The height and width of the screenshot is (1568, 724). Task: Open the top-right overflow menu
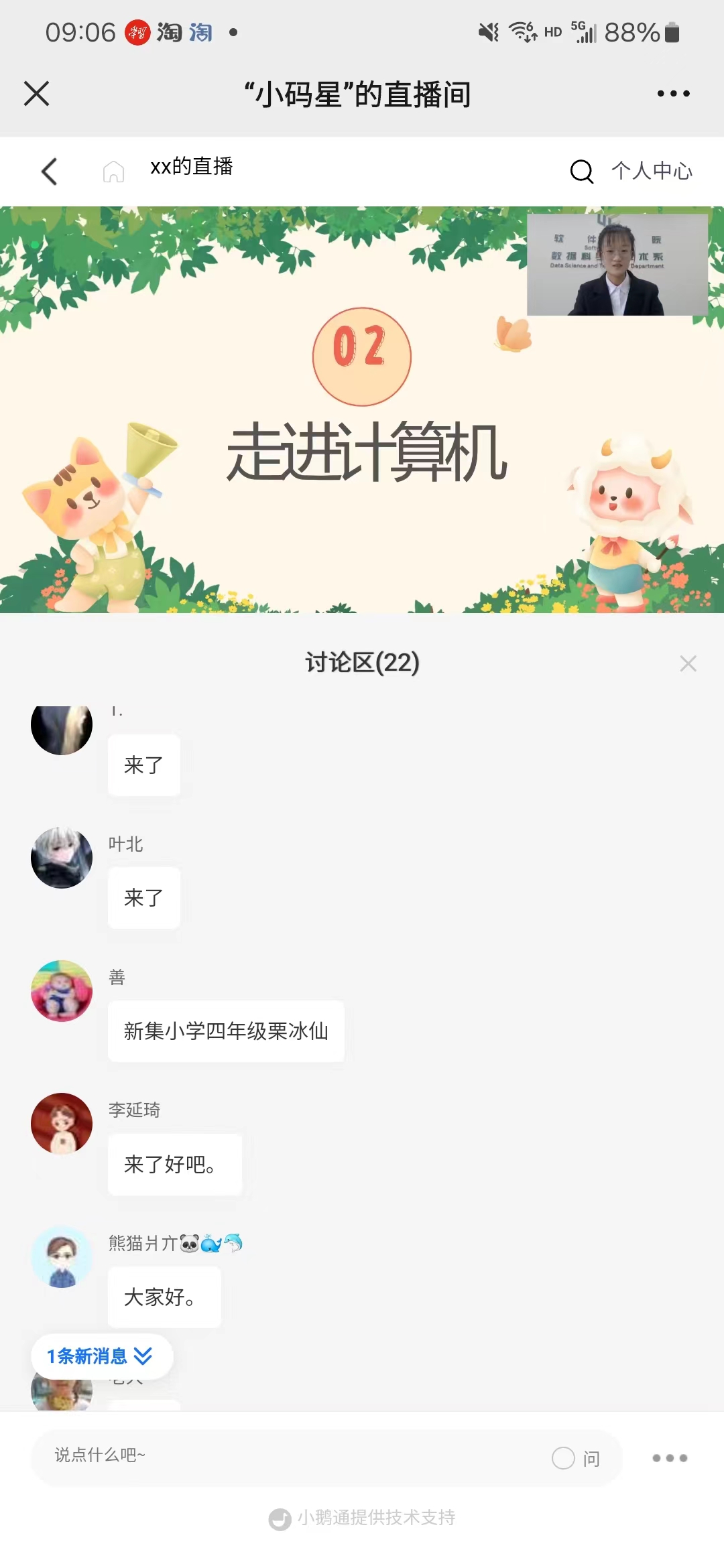coord(673,94)
